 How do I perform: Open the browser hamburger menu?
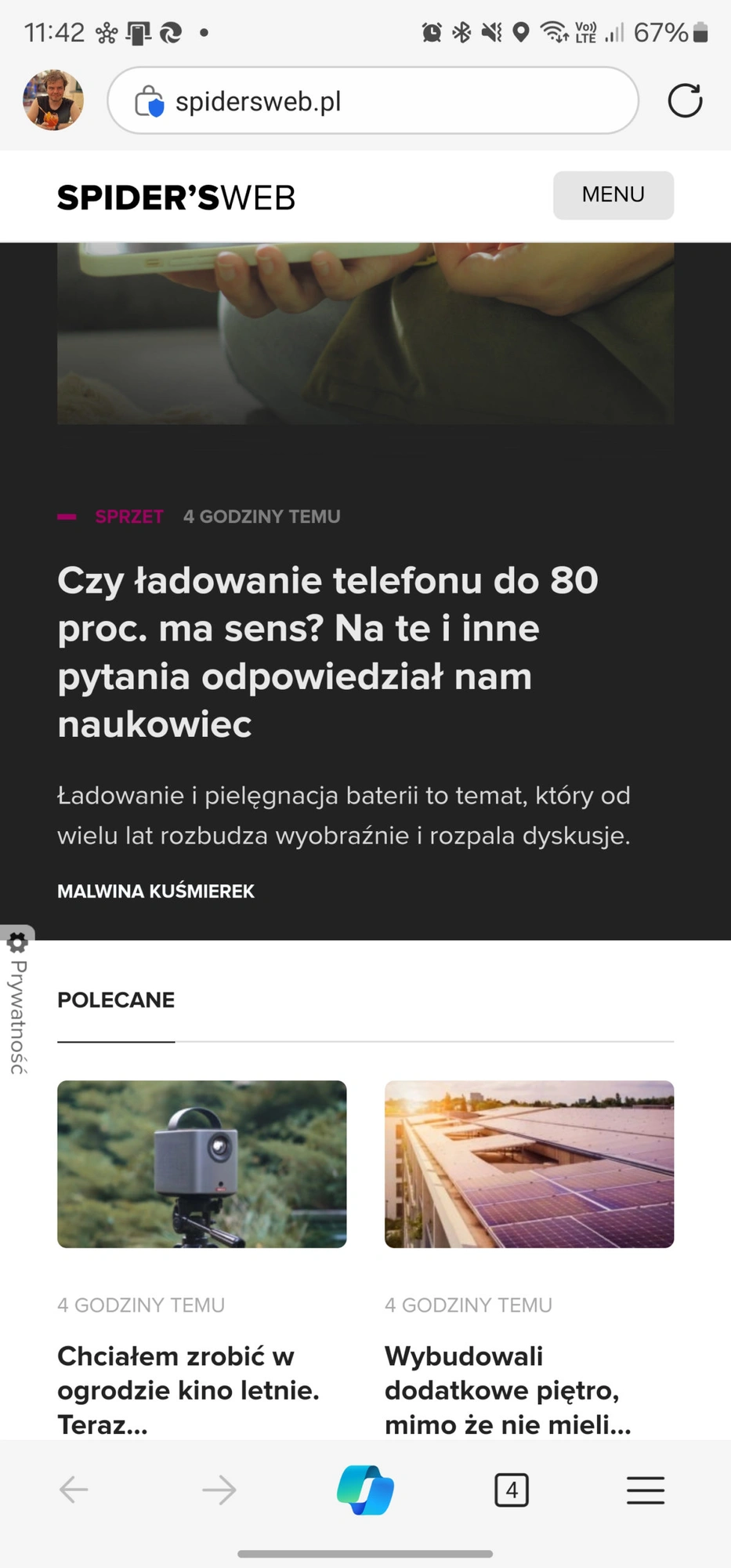tap(646, 1490)
